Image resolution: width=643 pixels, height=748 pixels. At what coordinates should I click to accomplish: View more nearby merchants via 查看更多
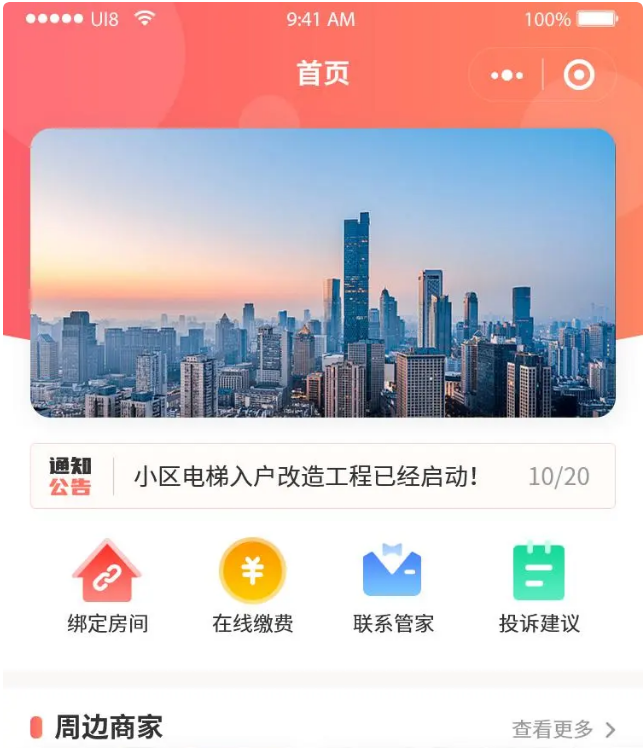(563, 730)
